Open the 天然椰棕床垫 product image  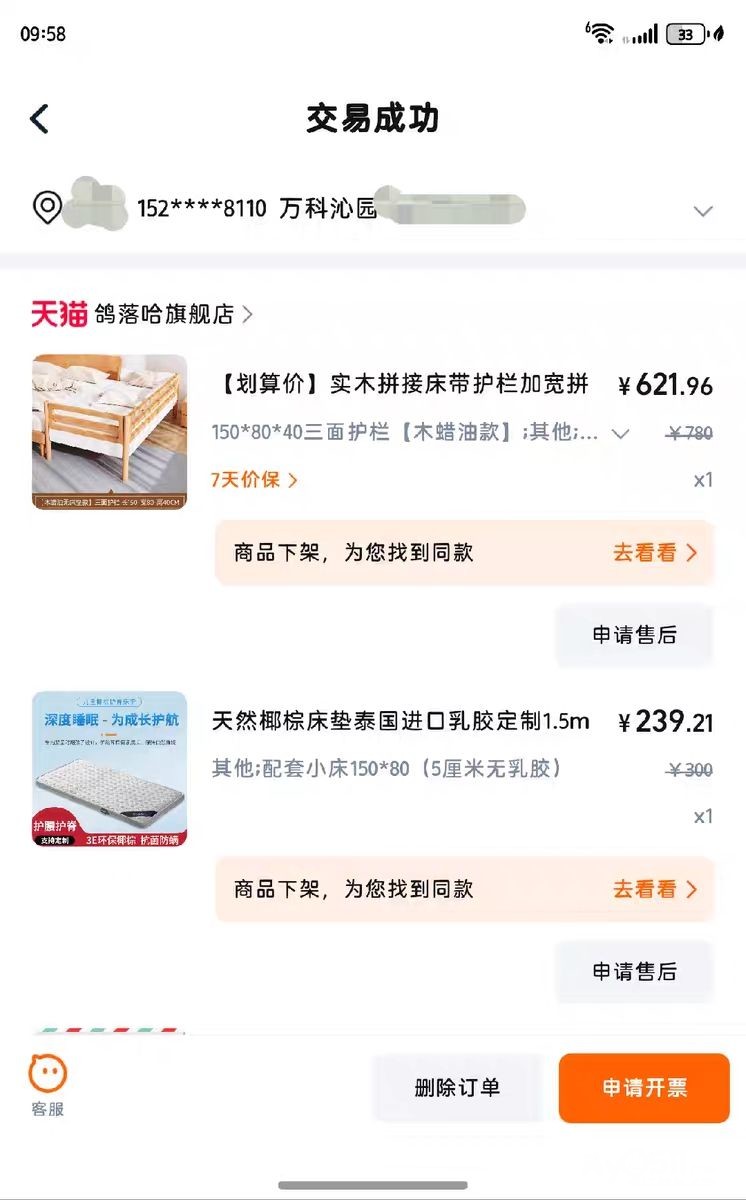[109, 769]
